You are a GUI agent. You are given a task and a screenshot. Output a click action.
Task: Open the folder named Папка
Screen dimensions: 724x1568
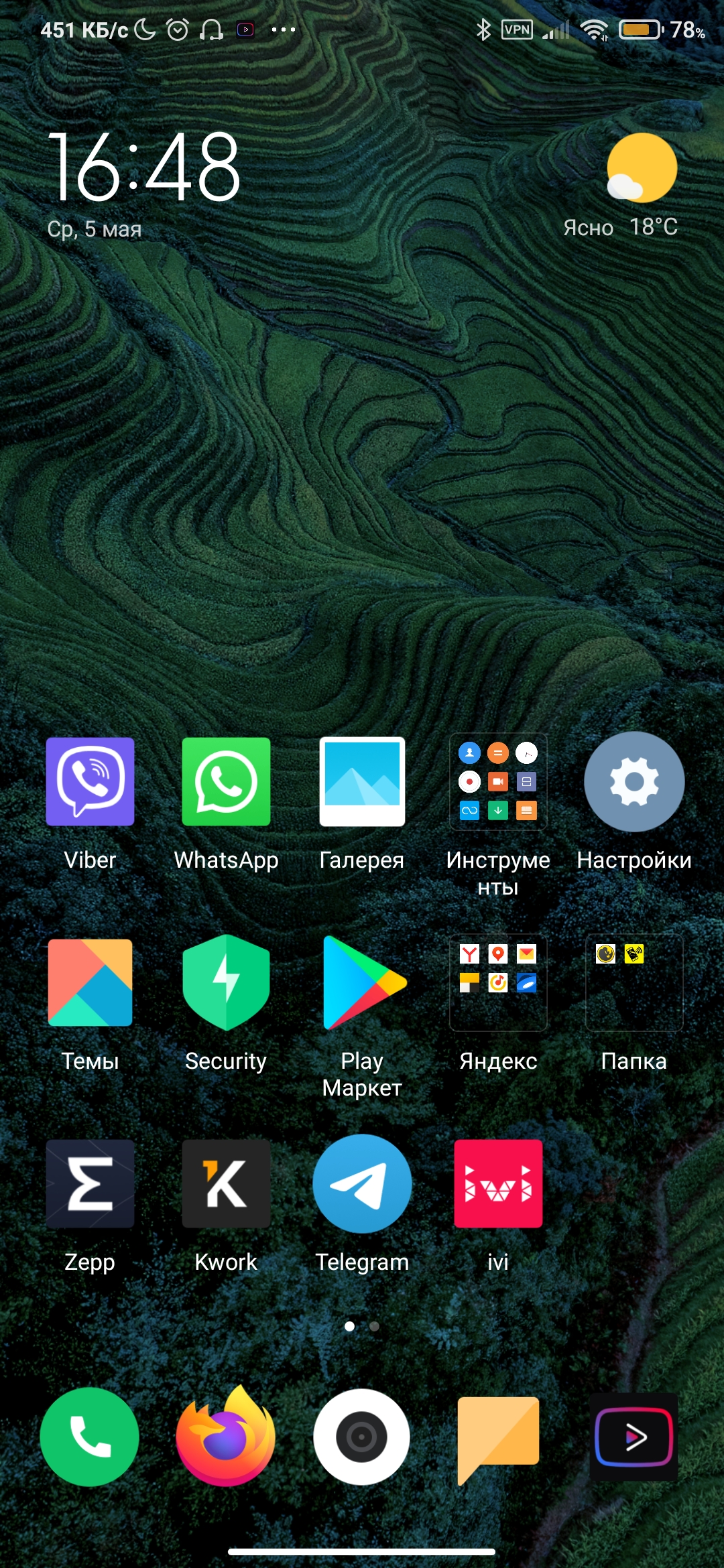(x=634, y=982)
